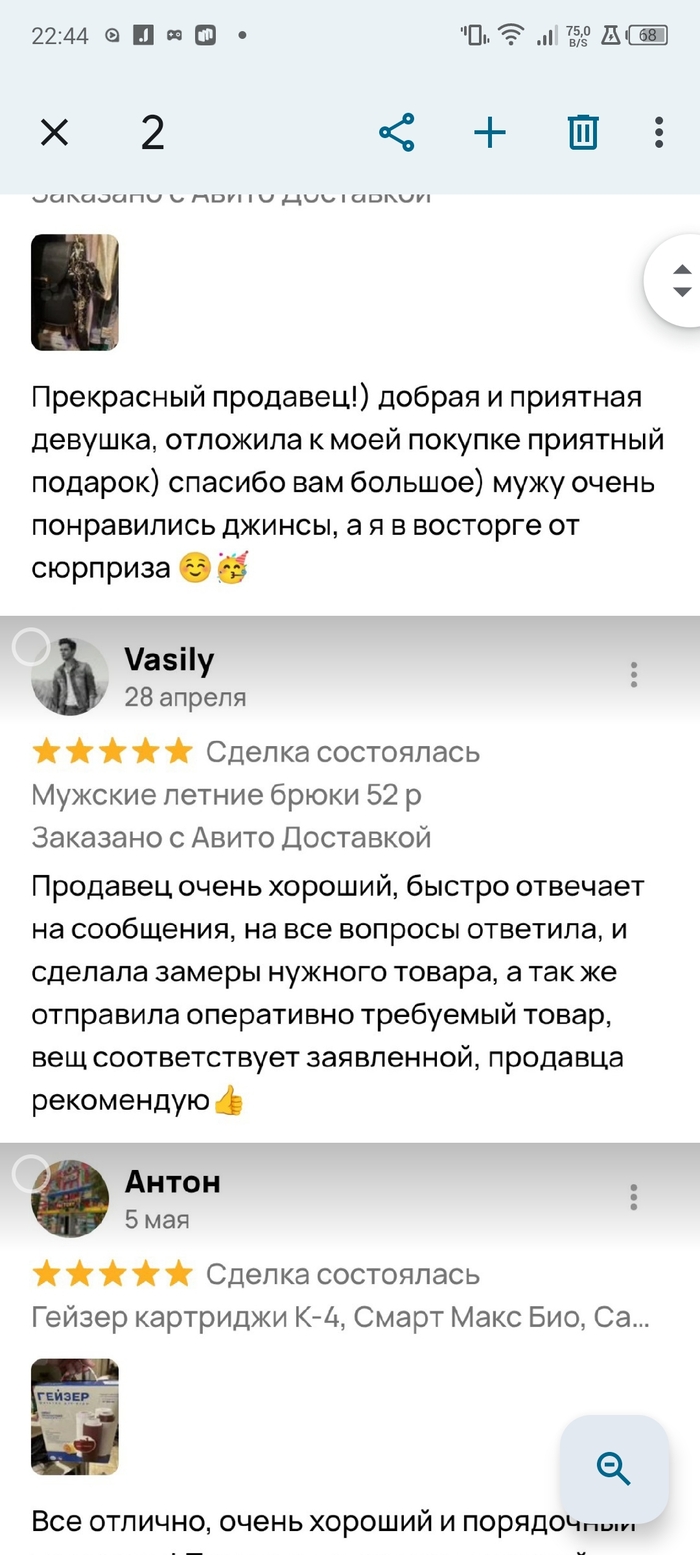Select the image with Антон's review
The image size is (700, 1555).
pyautogui.click(x=31, y=1172)
